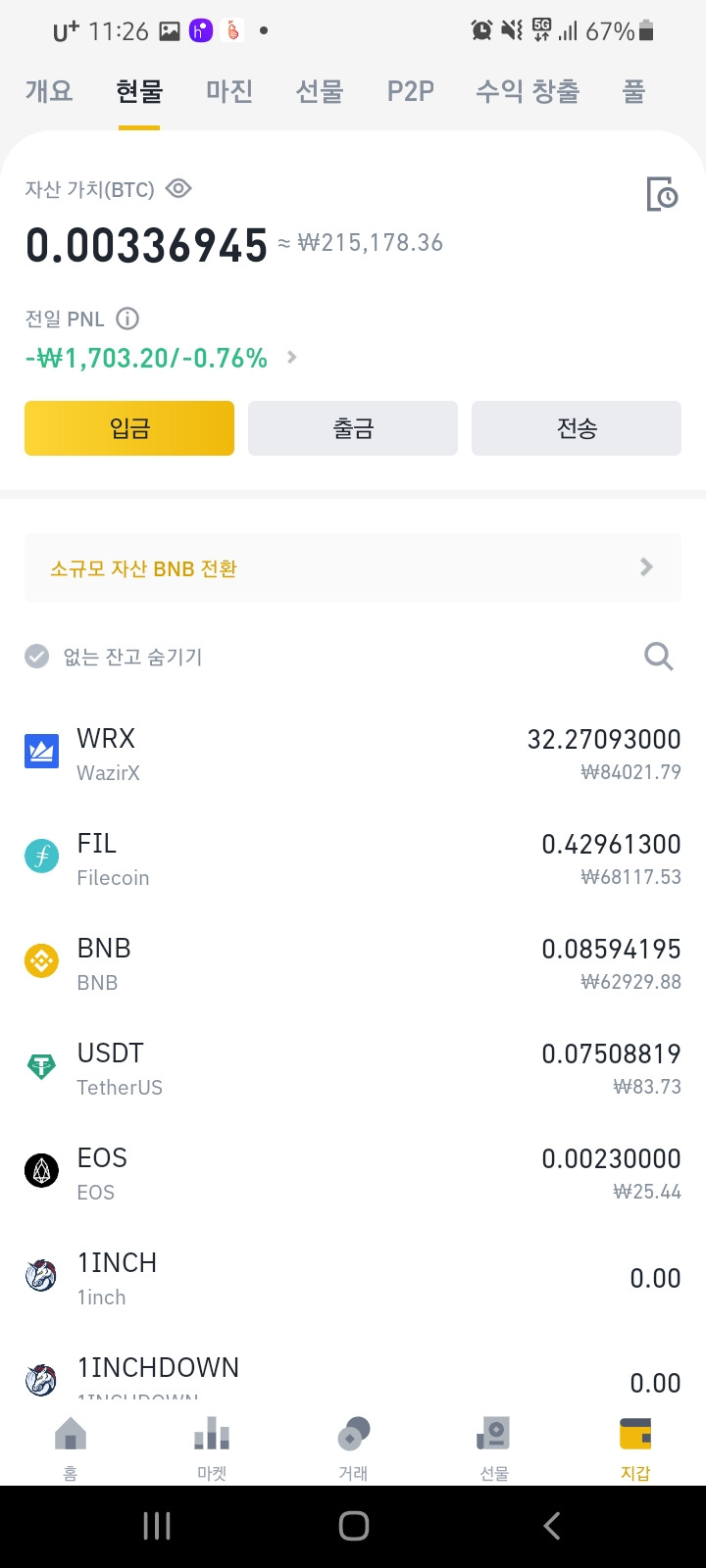
Task: Tap the 전송 transfer button
Action: coord(577,428)
